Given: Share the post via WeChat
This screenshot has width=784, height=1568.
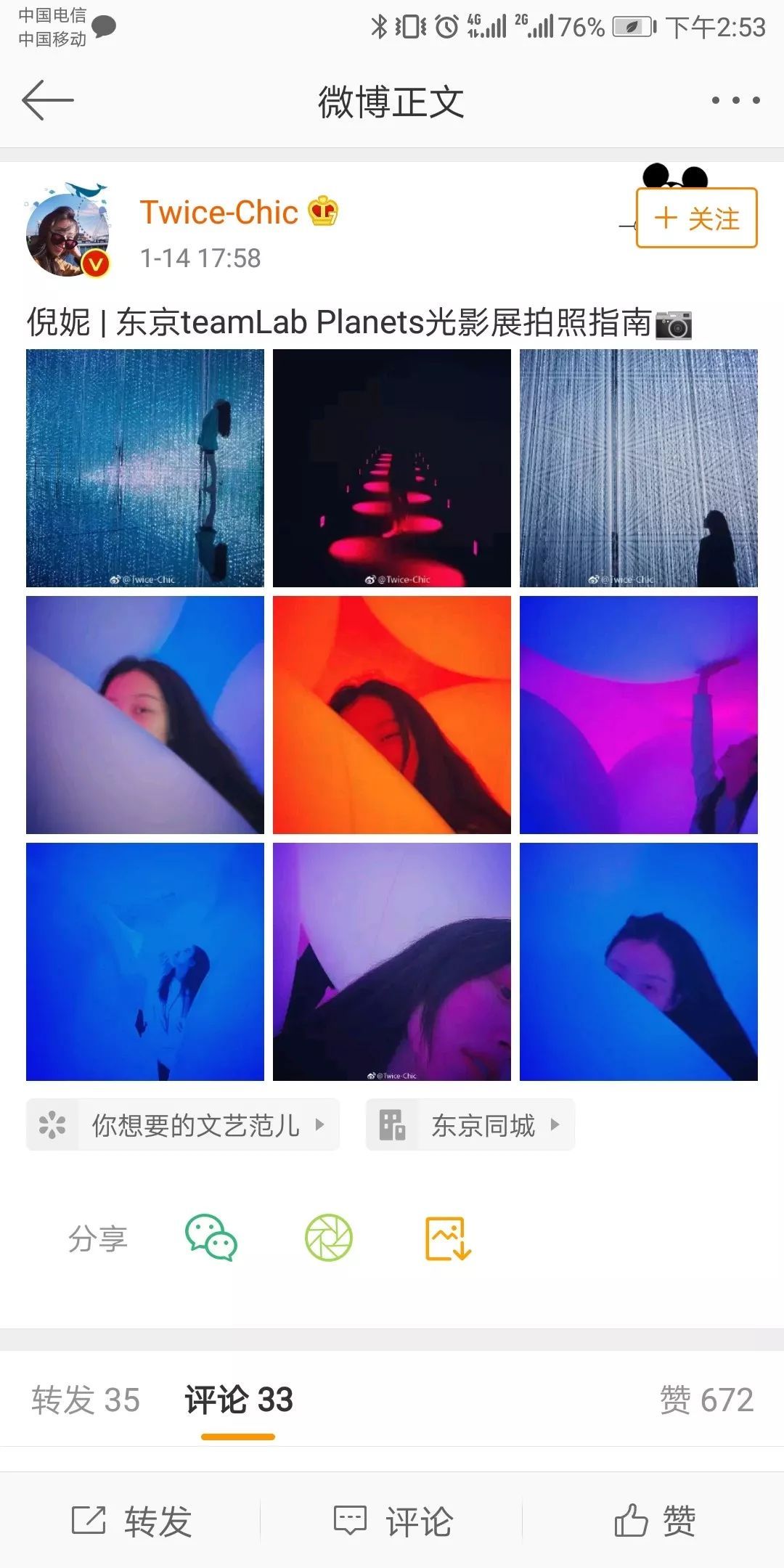Looking at the screenshot, I should click(211, 1238).
